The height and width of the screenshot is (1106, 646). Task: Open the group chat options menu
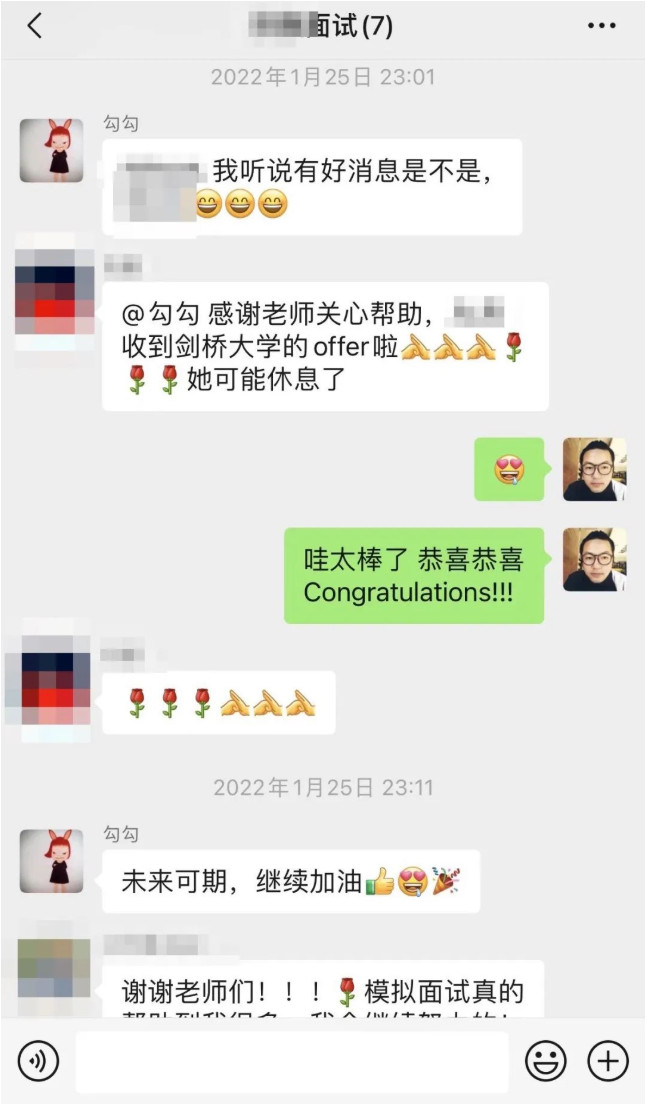pos(601,27)
